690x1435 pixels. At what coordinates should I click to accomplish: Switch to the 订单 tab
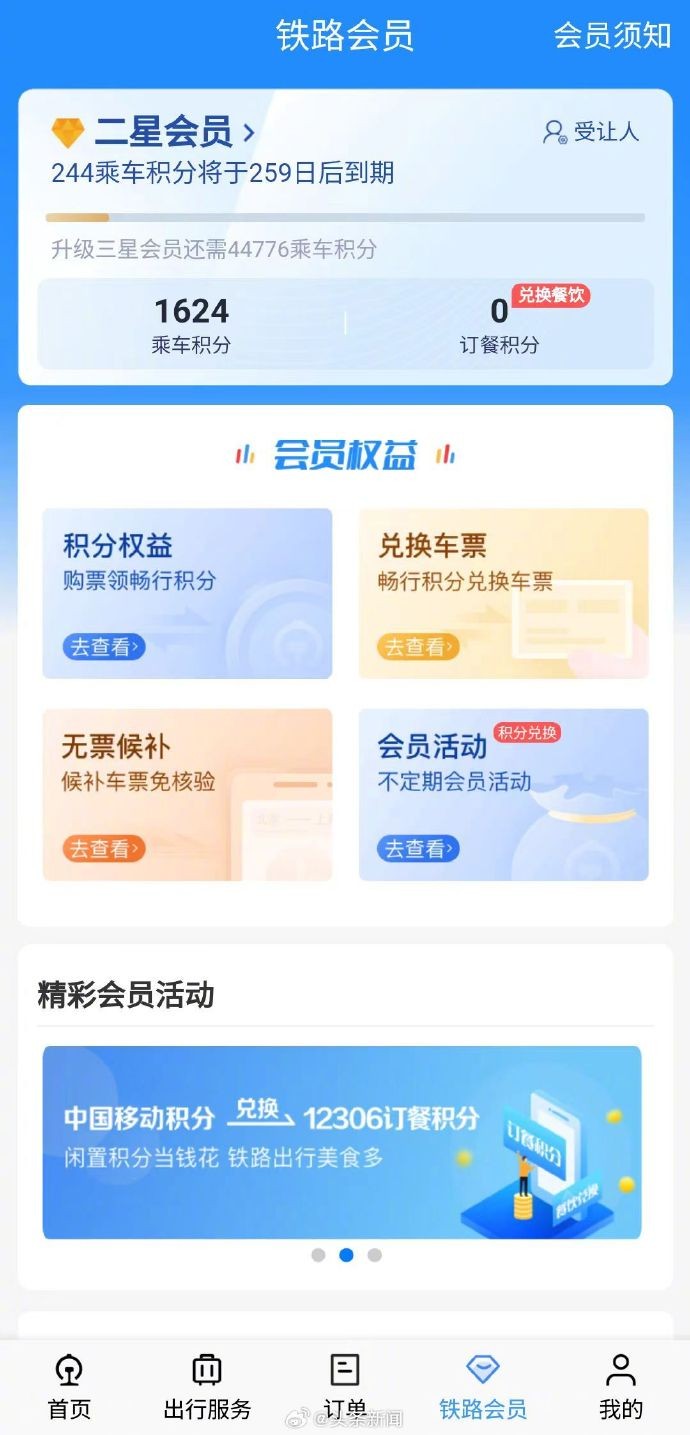[344, 1387]
